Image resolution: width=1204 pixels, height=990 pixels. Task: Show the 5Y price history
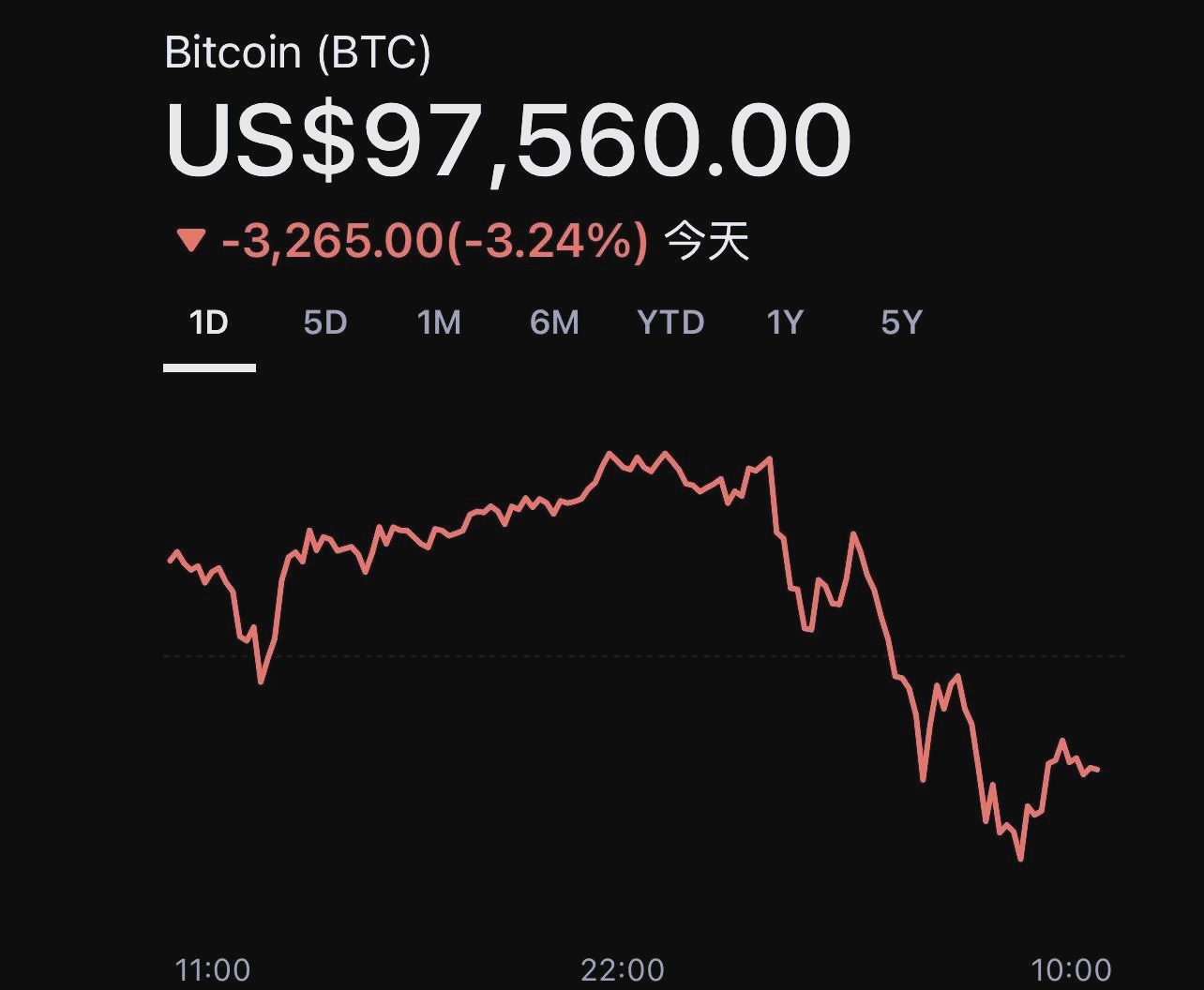click(901, 323)
